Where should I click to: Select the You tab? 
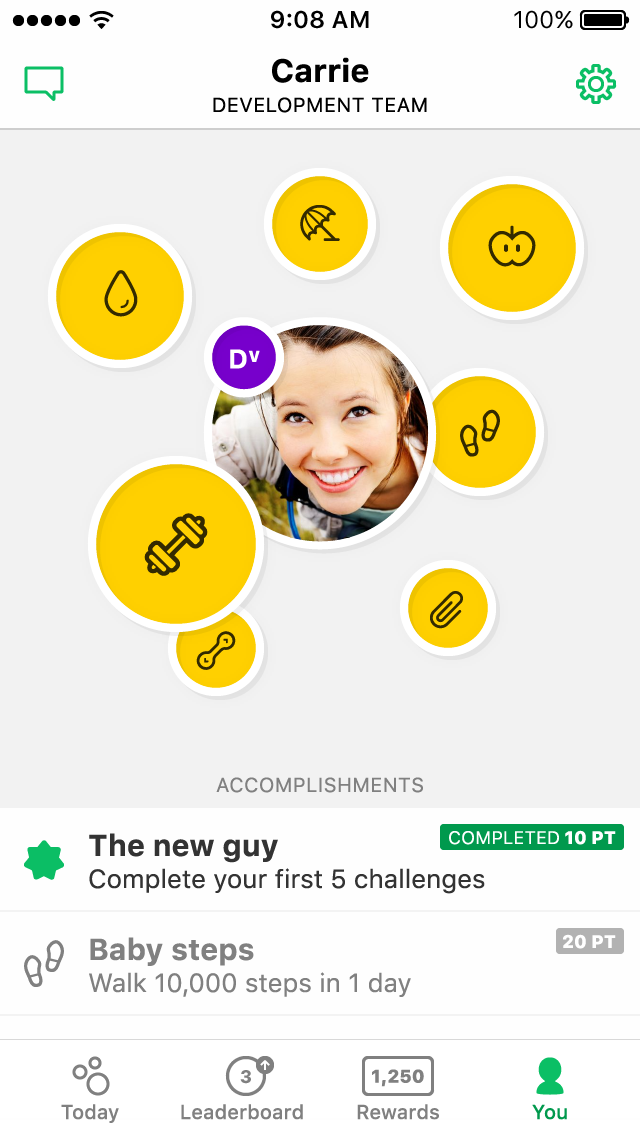[550, 1088]
